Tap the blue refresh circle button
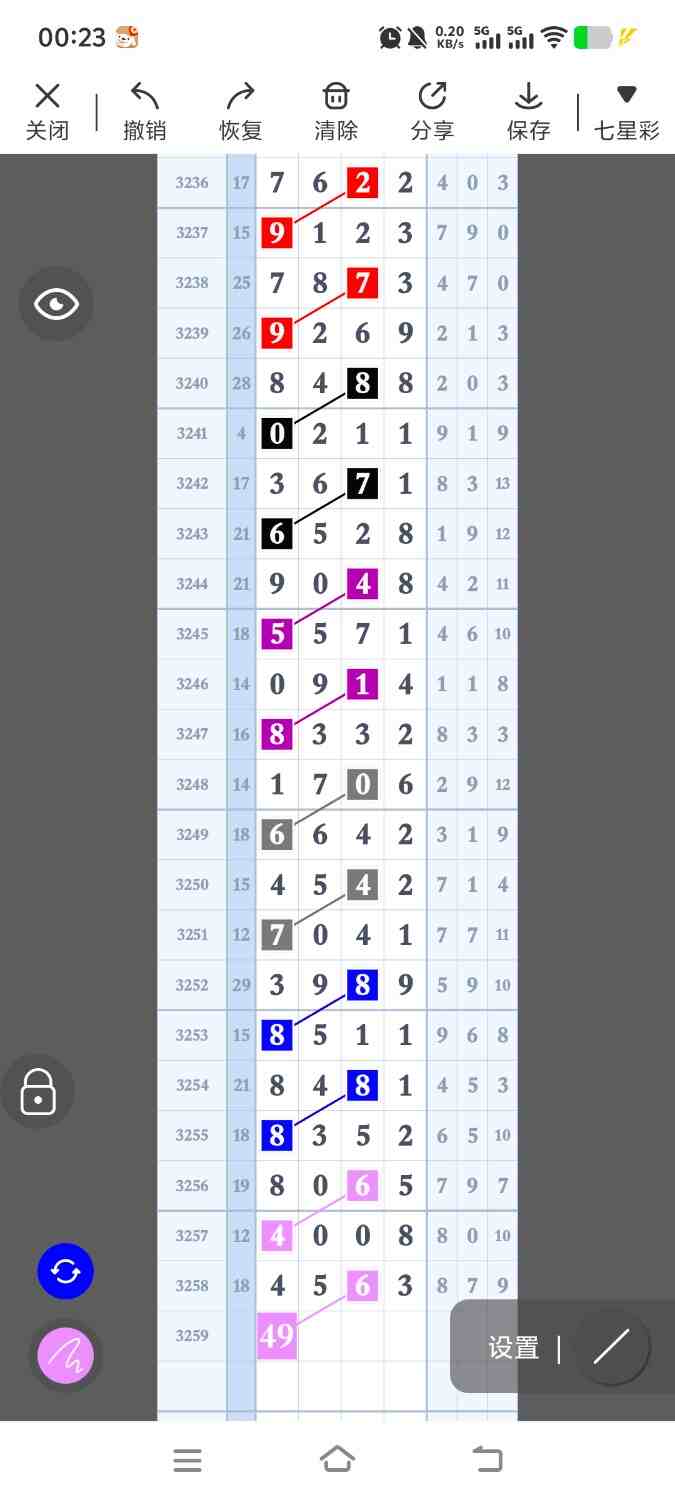This screenshot has width=675, height=1500. click(65, 1272)
